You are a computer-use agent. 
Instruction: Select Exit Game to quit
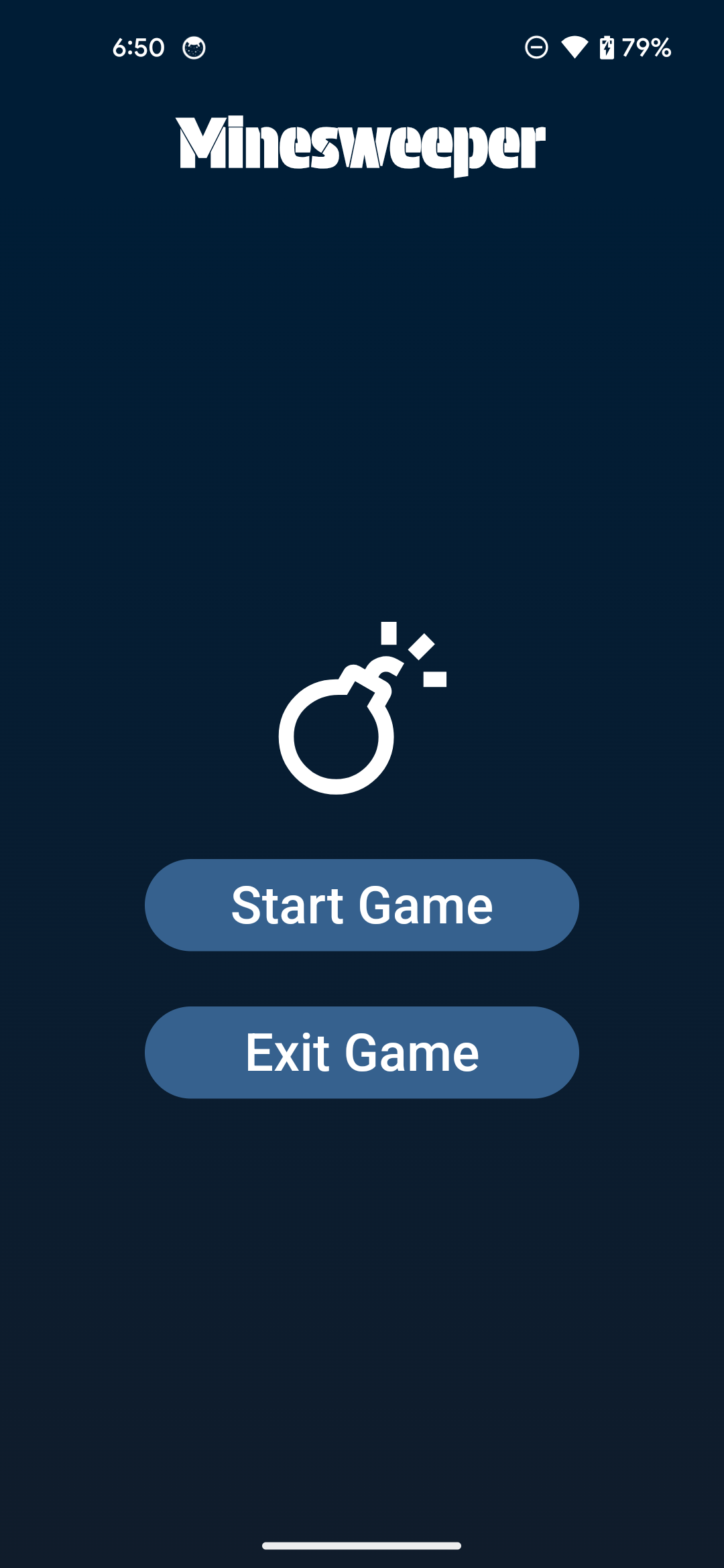pyautogui.click(x=361, y=1052)
